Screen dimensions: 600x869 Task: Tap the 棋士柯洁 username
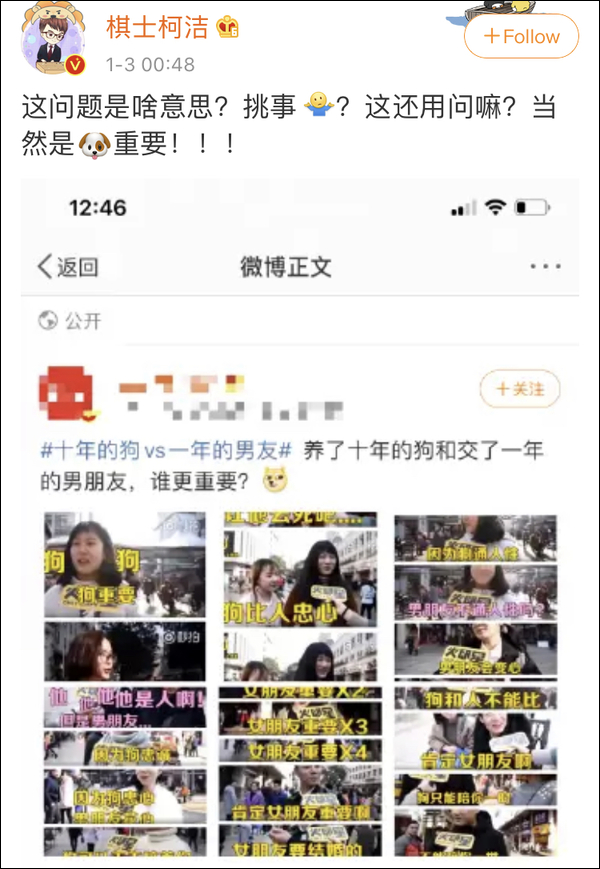click(157, 27)
